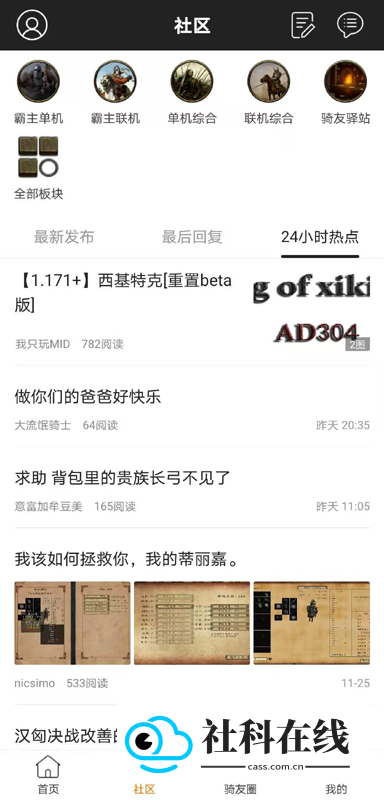Switch to the 最新发布 tab

pos(64,237)
